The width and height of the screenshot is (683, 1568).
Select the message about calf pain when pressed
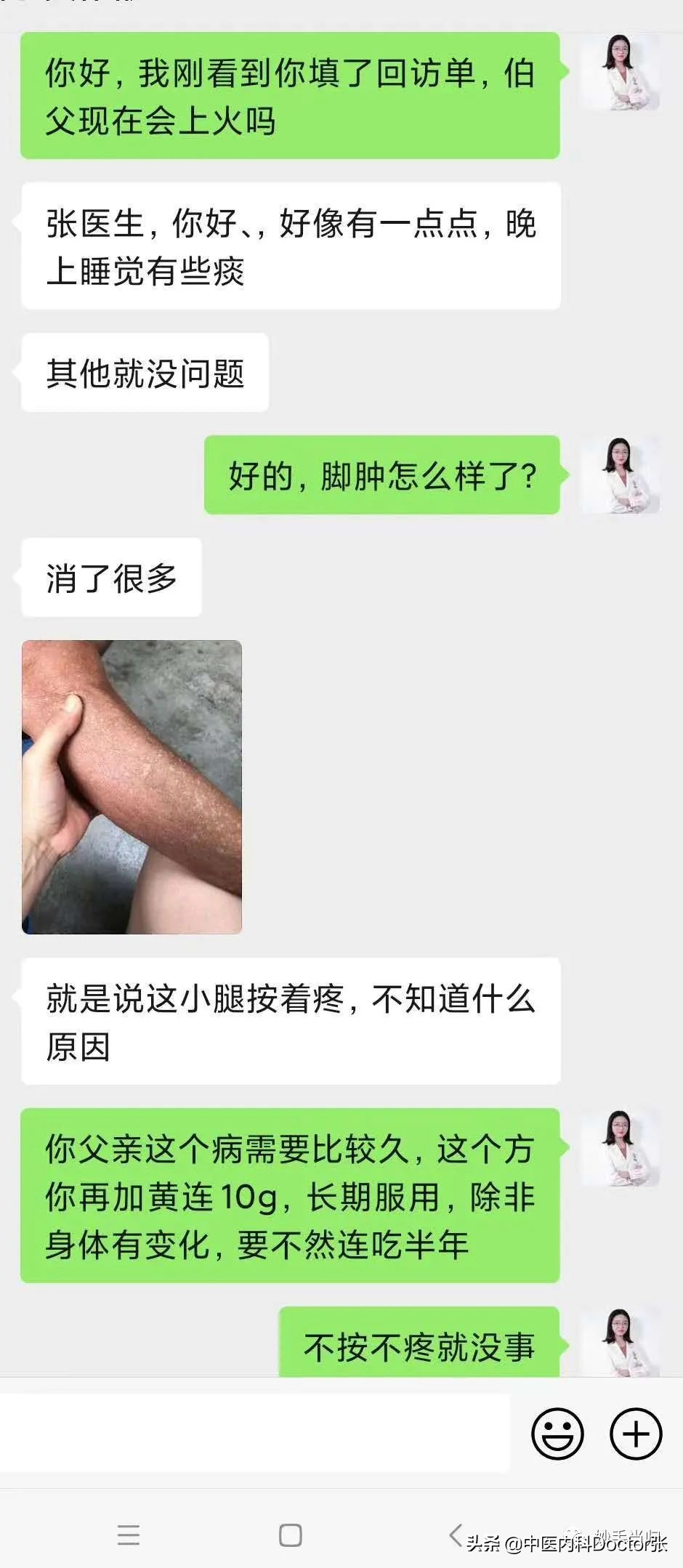tap(291, 1021)
